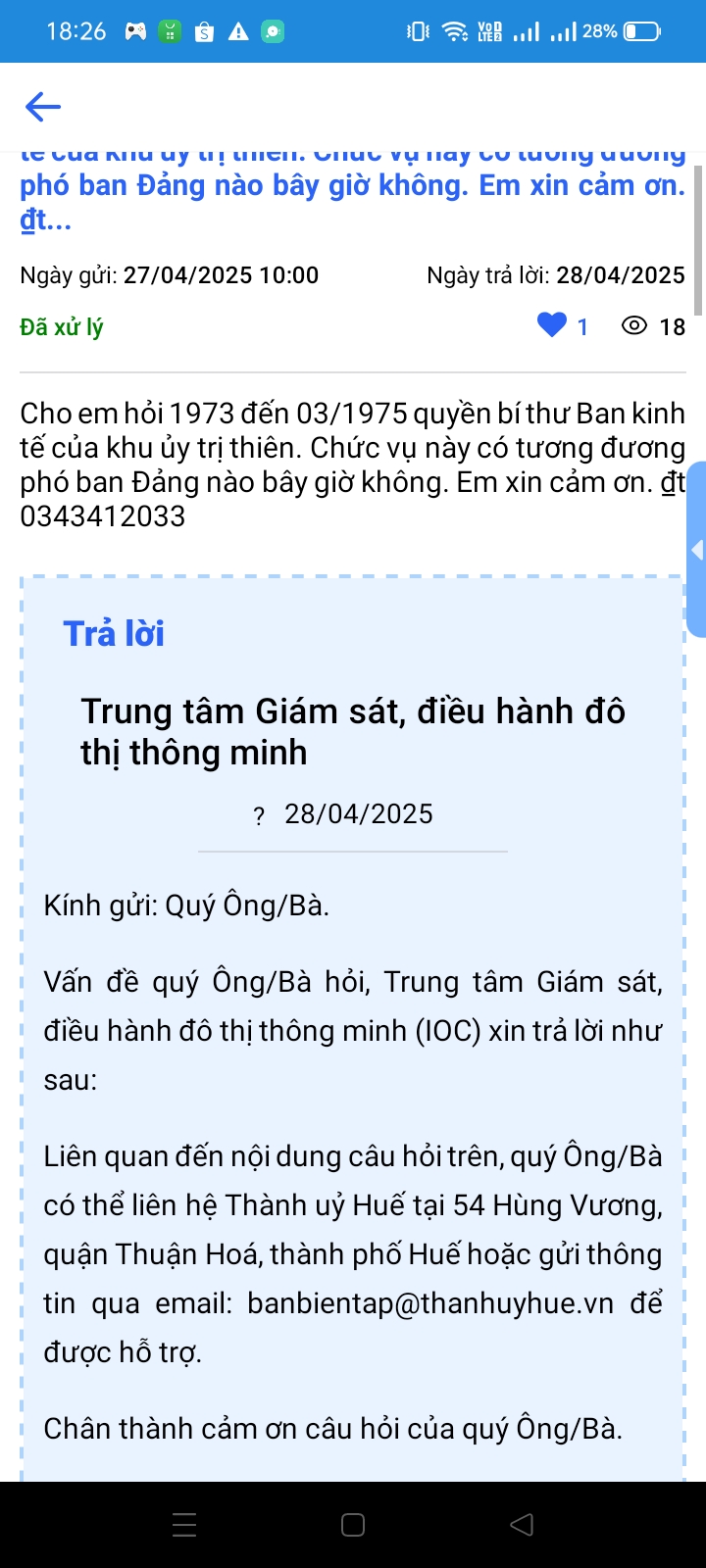Go back using the top arrow

point(43,106)
